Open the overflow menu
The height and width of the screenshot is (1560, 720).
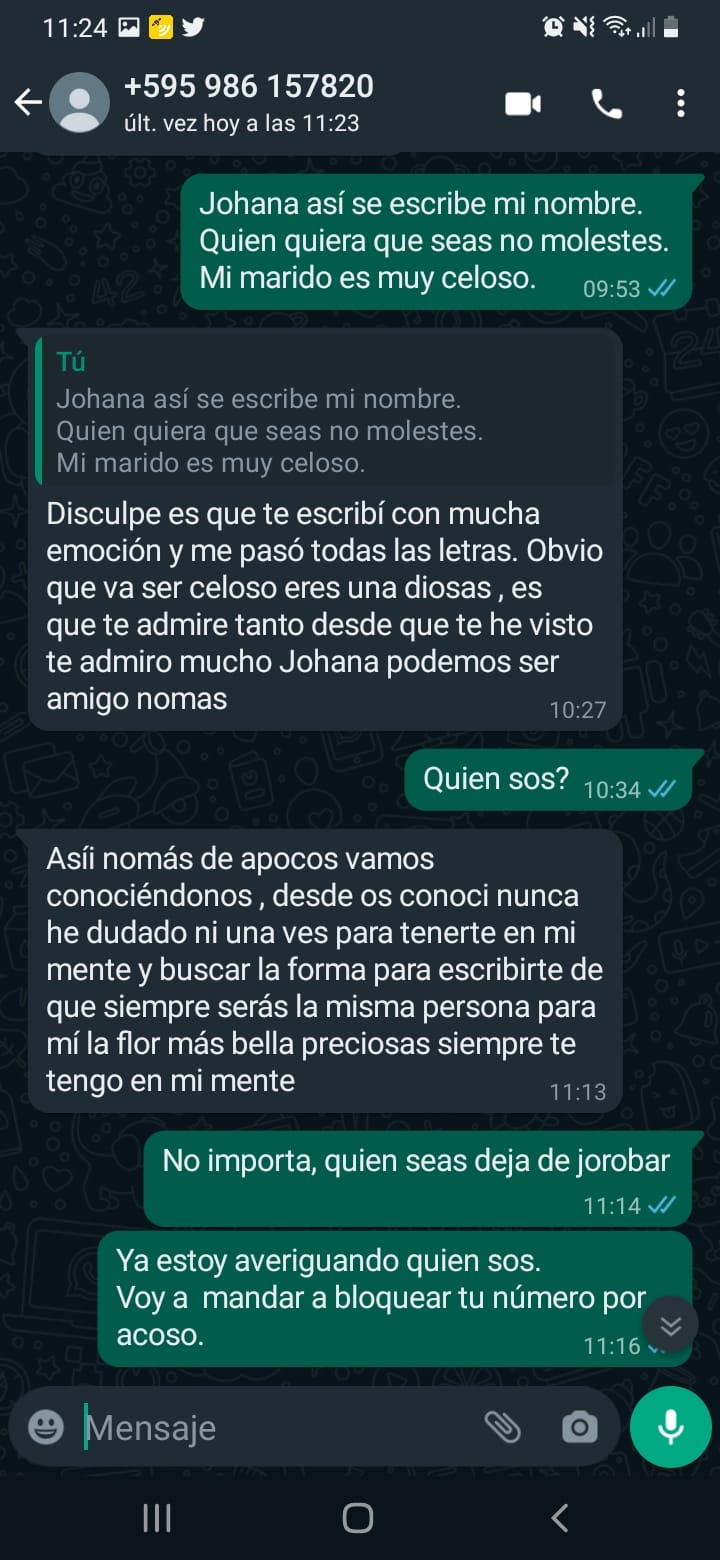pos(681,104)
